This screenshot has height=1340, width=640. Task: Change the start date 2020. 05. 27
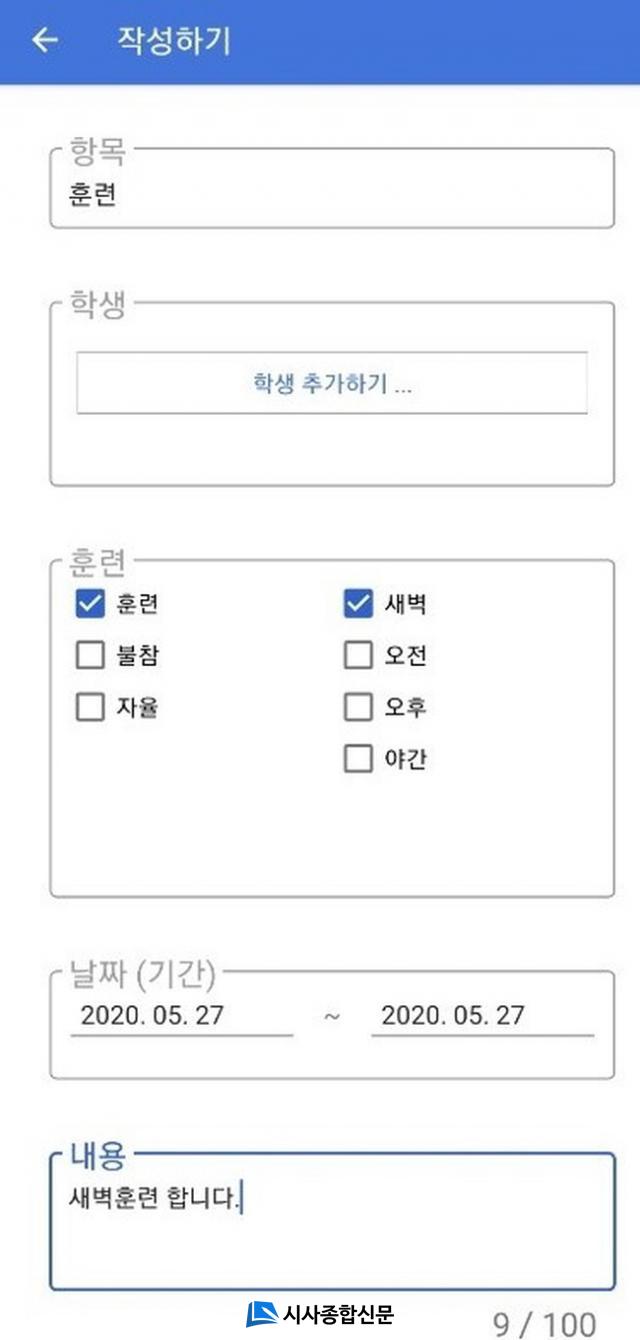pyautogui.click(x=181, y=1016)
